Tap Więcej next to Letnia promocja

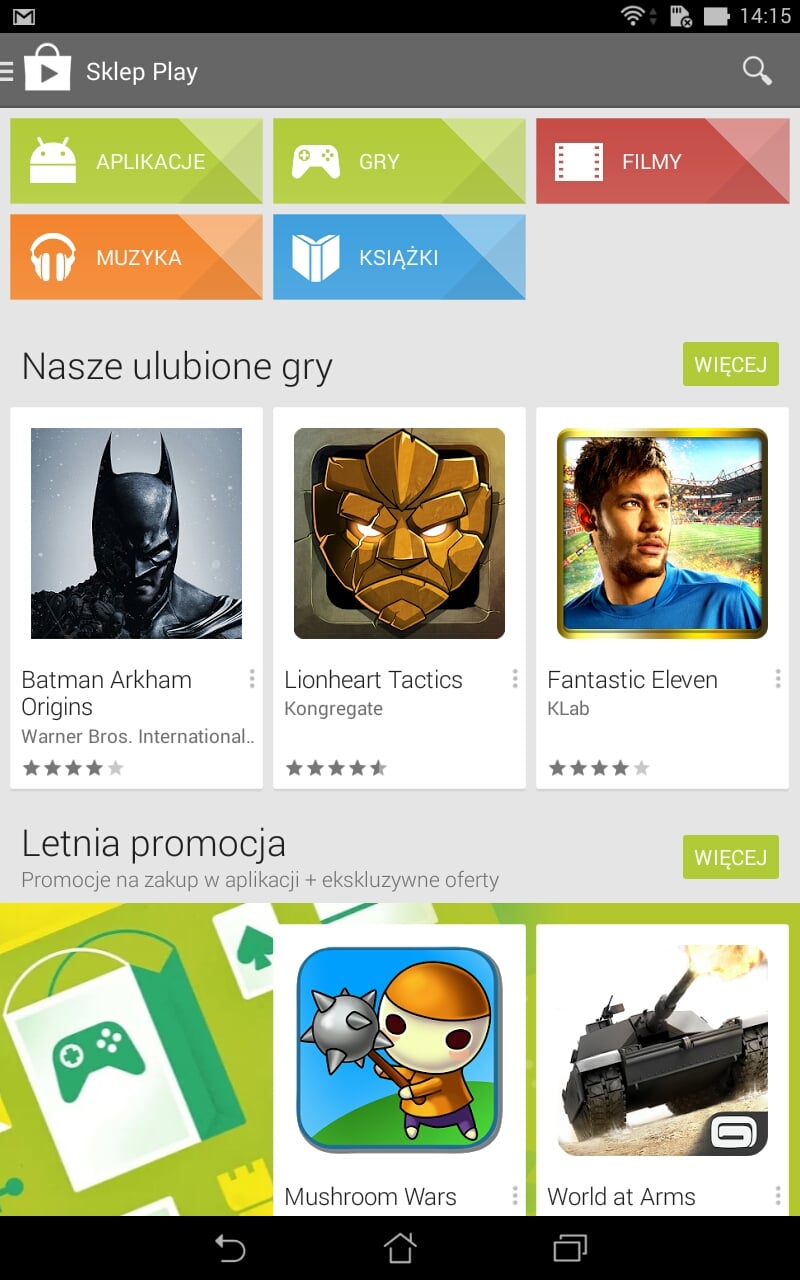click(730, 857)
